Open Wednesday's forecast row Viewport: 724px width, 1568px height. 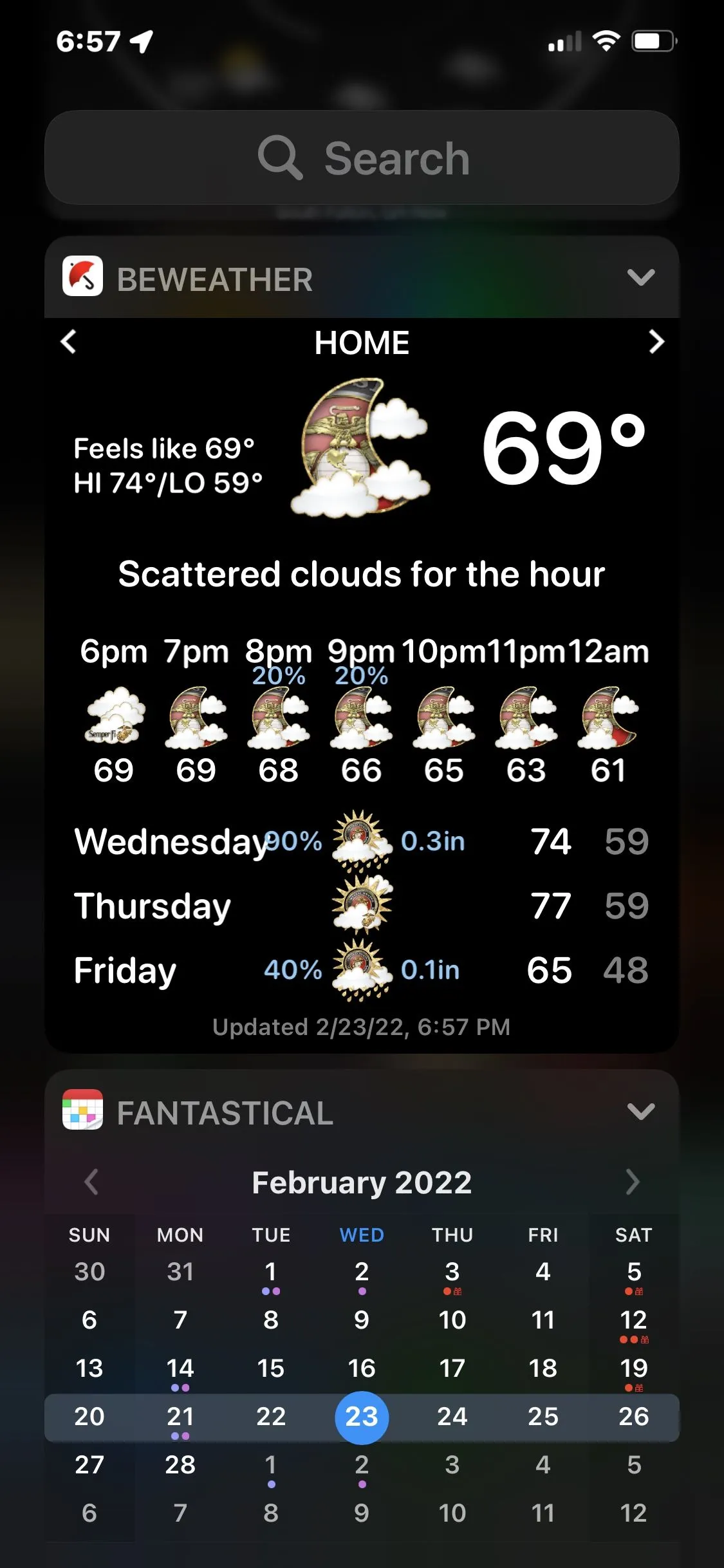[362, 841]
